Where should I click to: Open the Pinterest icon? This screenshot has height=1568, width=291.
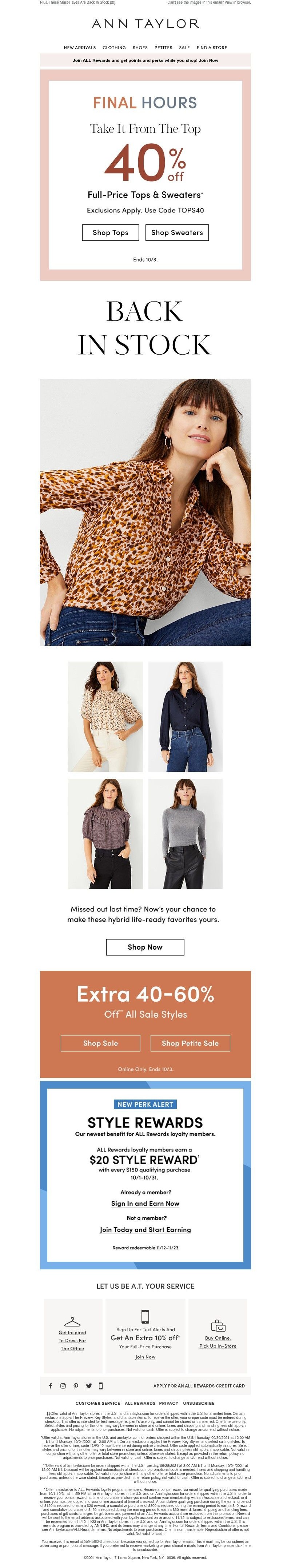click(76, 1386)
